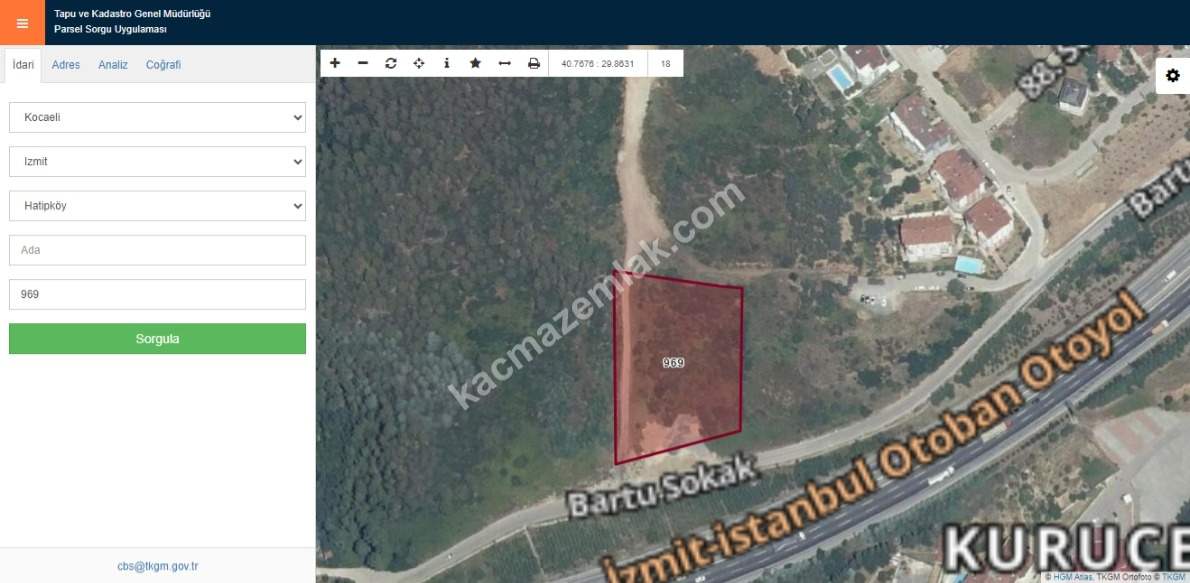Zoom out the map with minus icon
1190x583 pixels.
363,63
